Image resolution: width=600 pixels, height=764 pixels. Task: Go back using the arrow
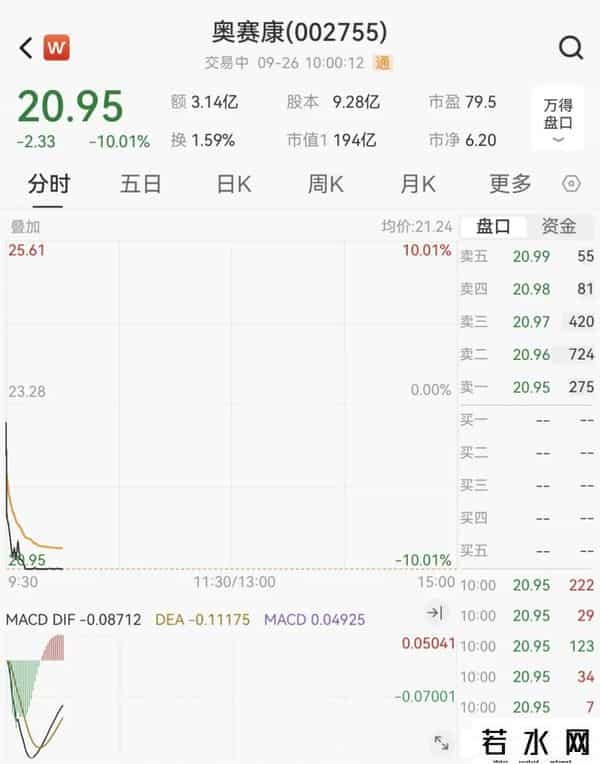pyautogui.click(x=26, y=47)
